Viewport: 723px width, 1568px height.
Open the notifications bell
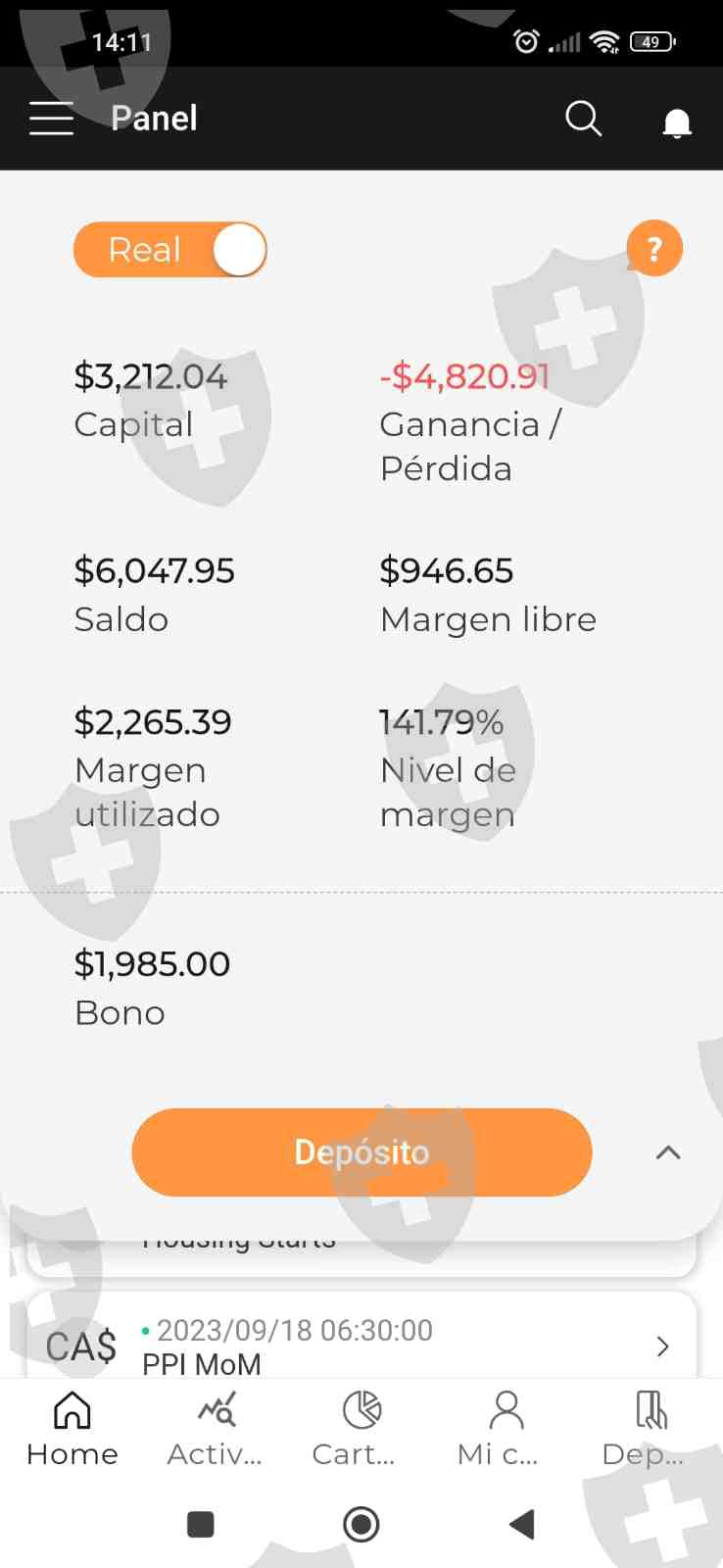[677, 122]
